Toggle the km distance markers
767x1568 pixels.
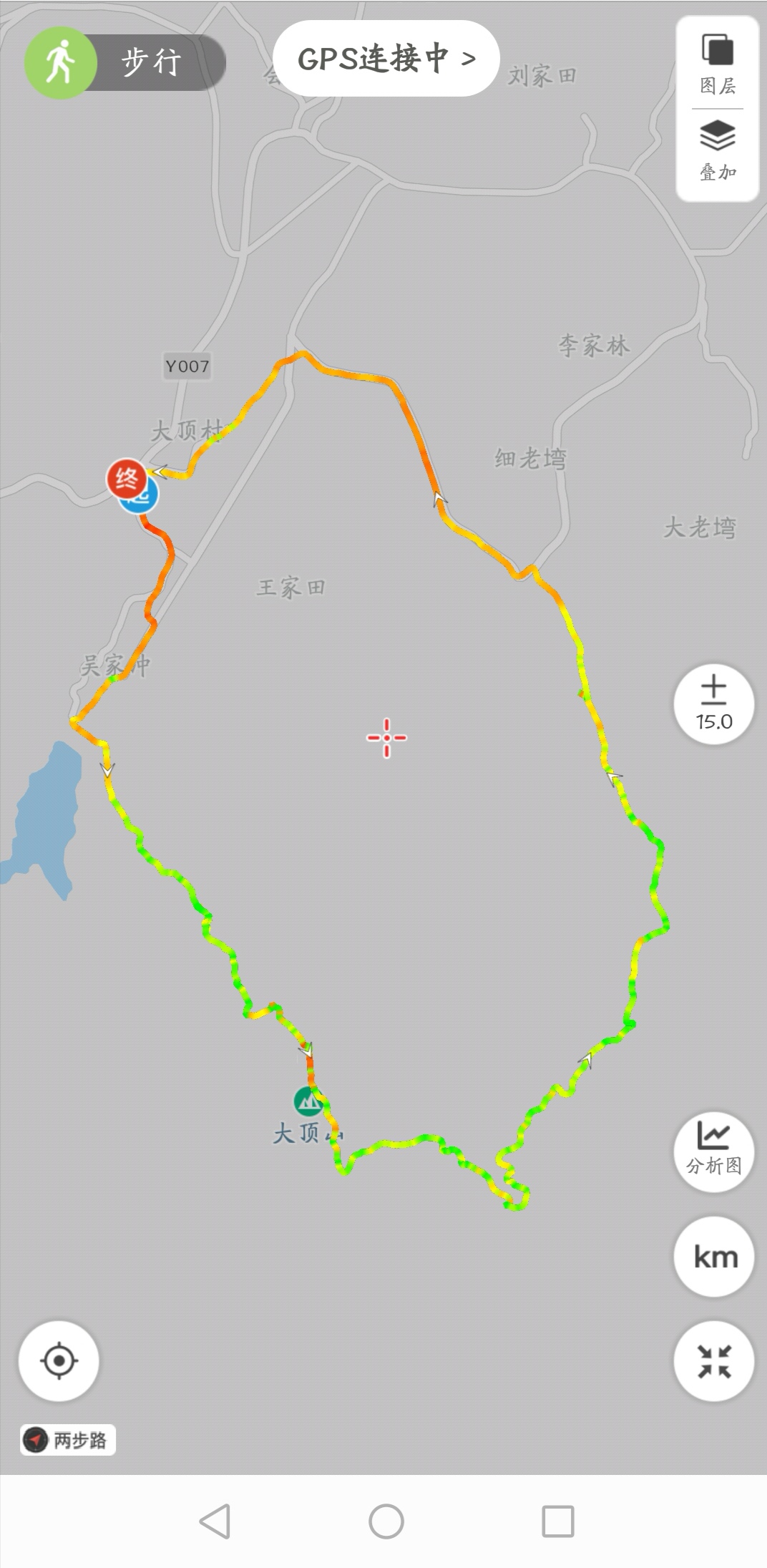[713, 1257]
